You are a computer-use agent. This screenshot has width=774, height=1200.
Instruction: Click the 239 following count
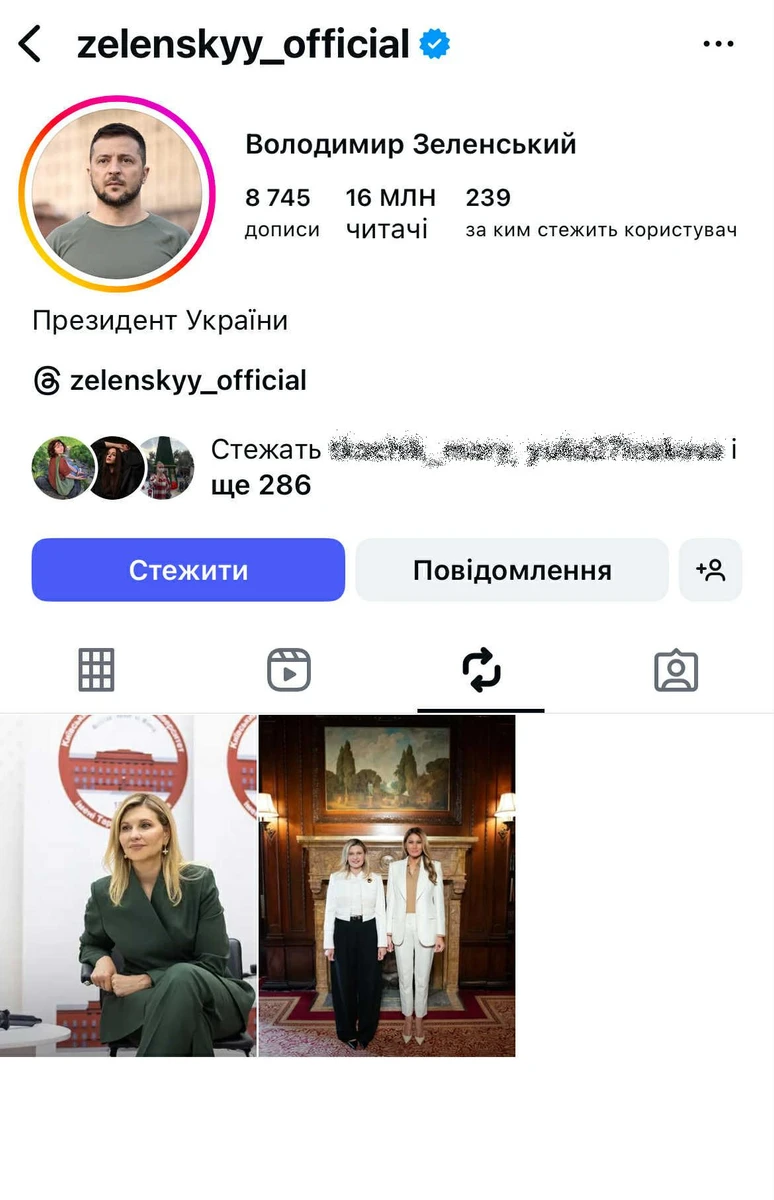(x=488, y=198)
